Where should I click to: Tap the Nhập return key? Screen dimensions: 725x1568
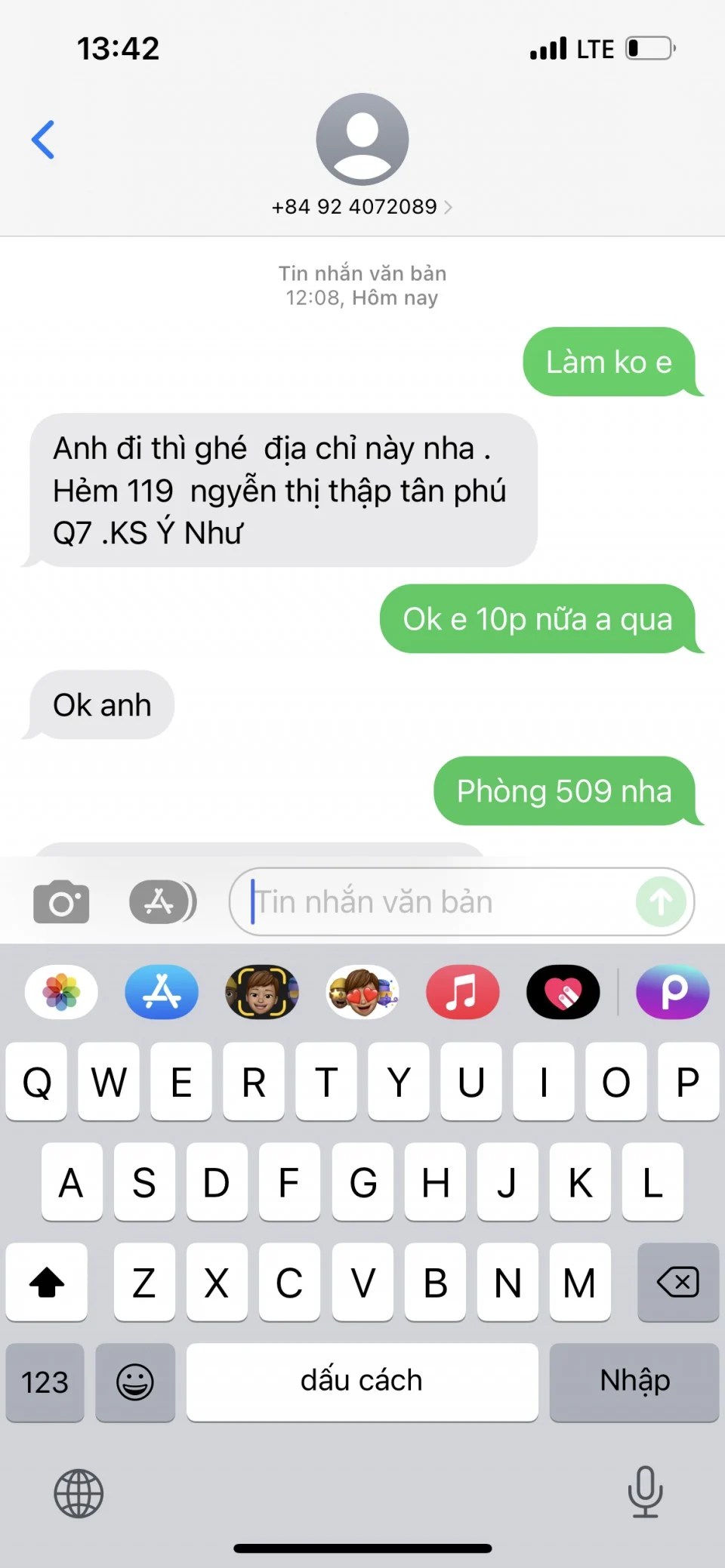click(634, 1382)
